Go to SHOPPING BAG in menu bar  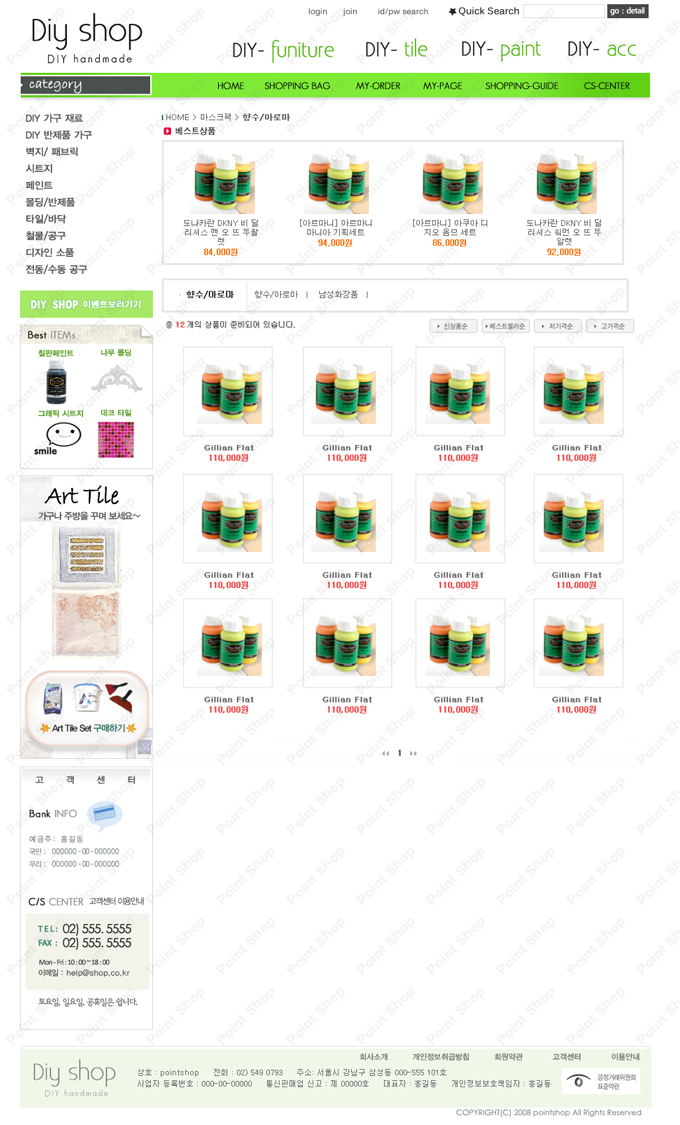point(297,86)
